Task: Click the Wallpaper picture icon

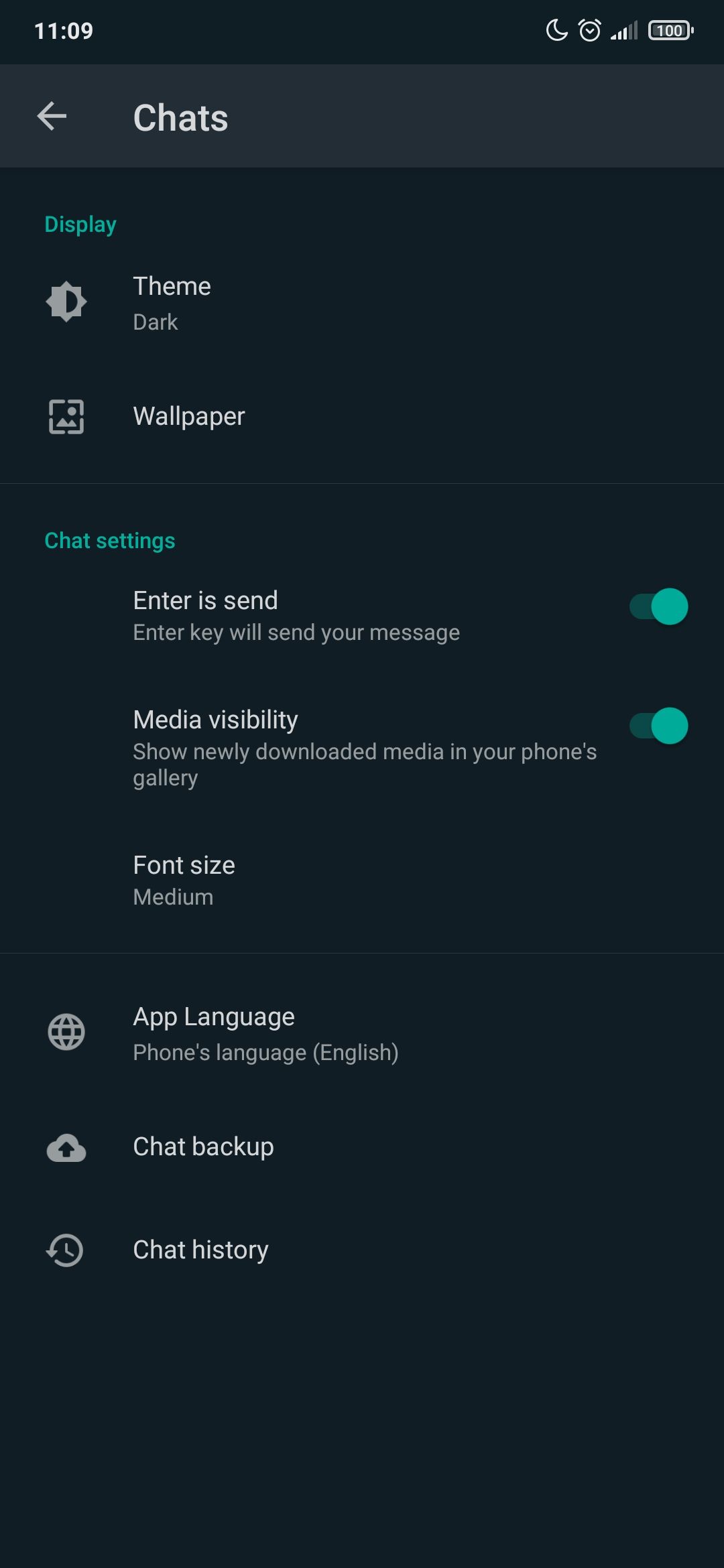Action: 65,415
